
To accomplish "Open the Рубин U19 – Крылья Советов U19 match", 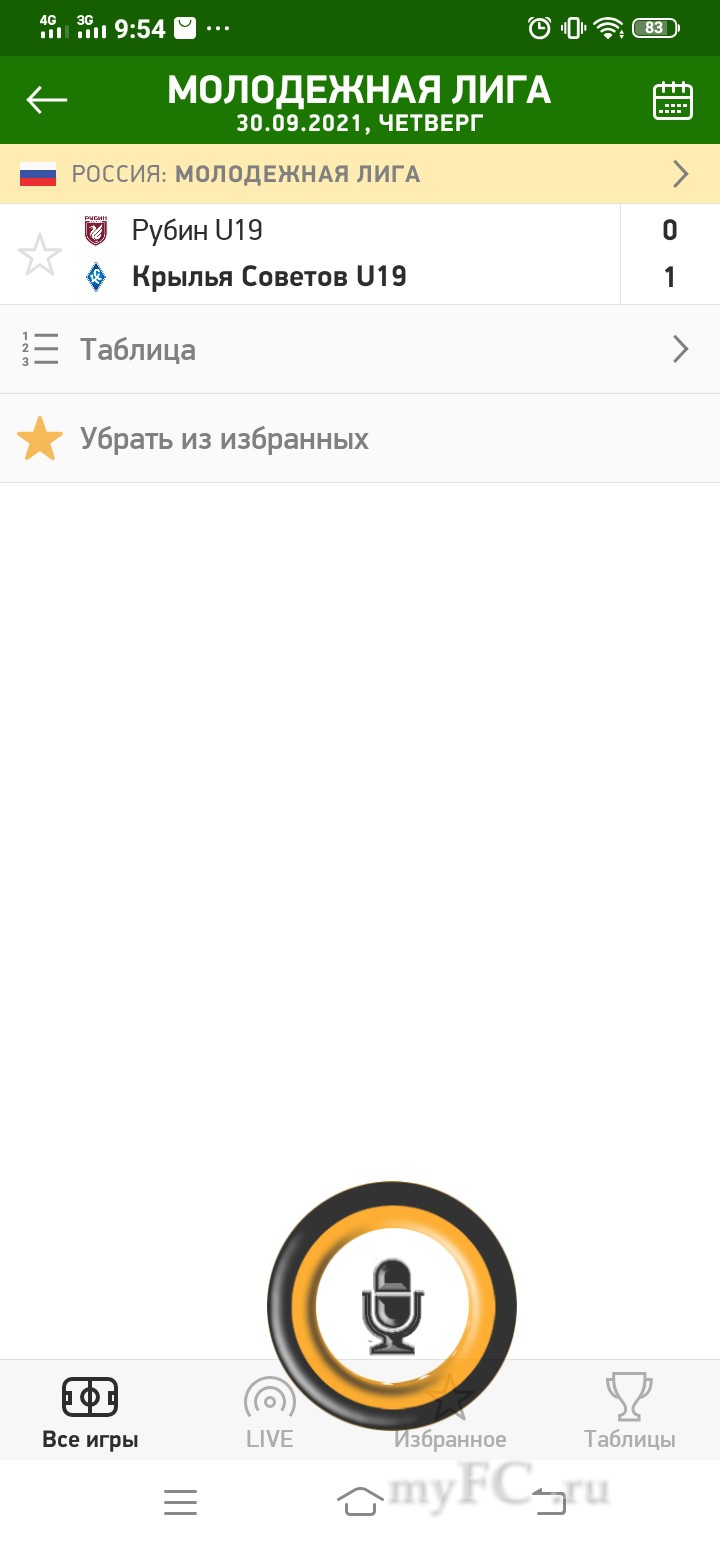I will coord(350,254).
